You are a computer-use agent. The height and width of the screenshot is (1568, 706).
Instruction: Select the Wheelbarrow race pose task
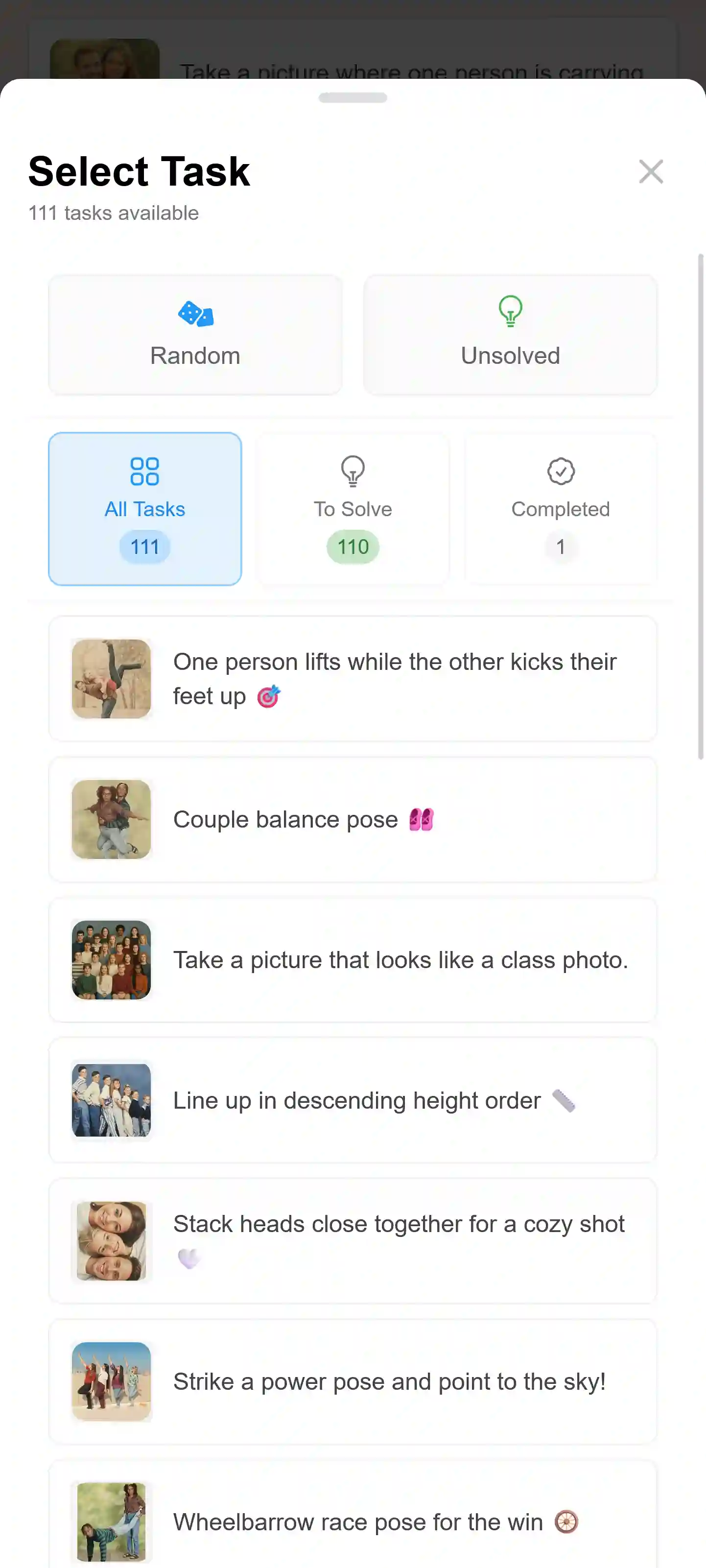tap(353, 1522)
